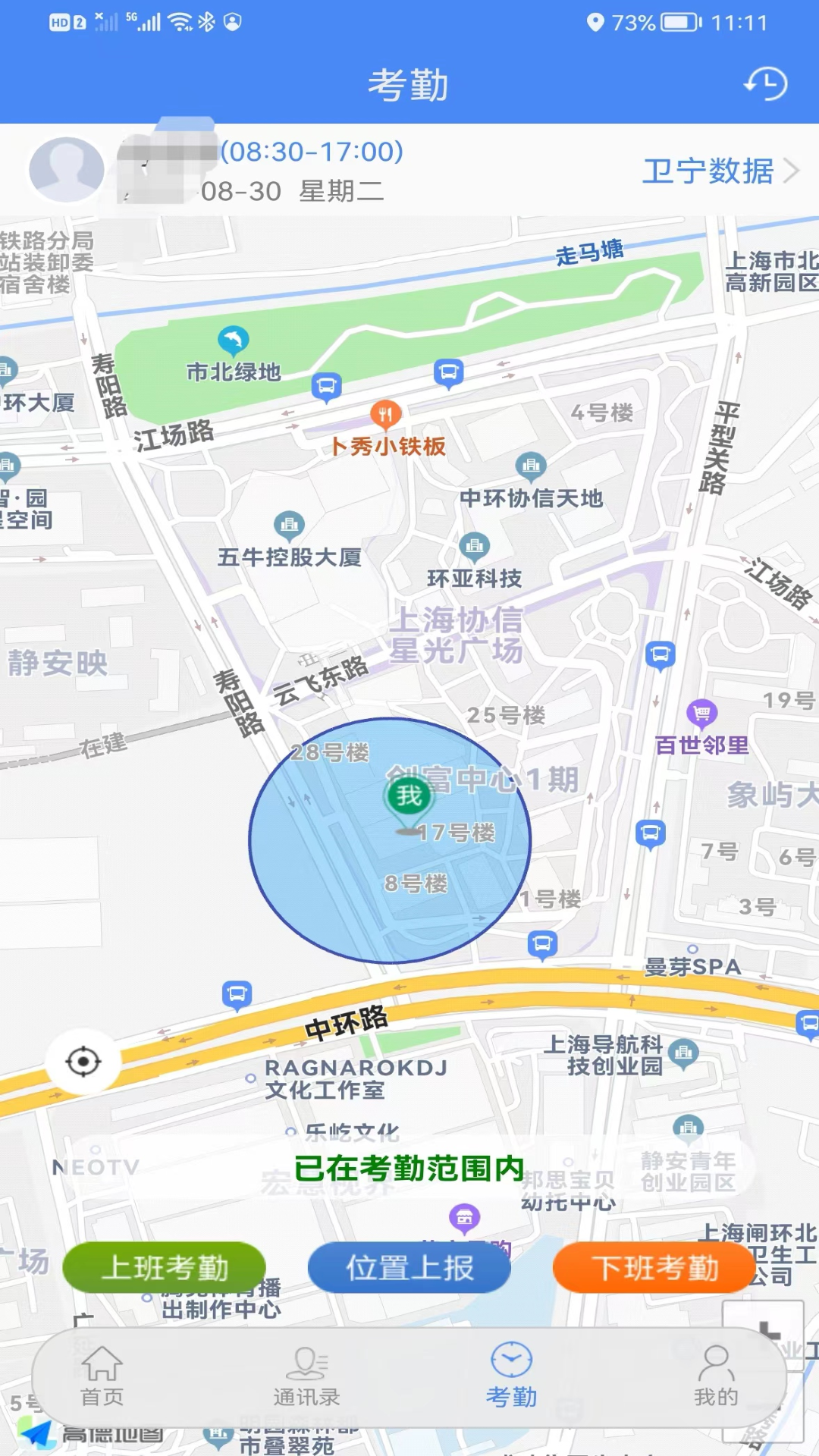Open the attendance history clock icon
819x1456 pixels.
(765, 83)
